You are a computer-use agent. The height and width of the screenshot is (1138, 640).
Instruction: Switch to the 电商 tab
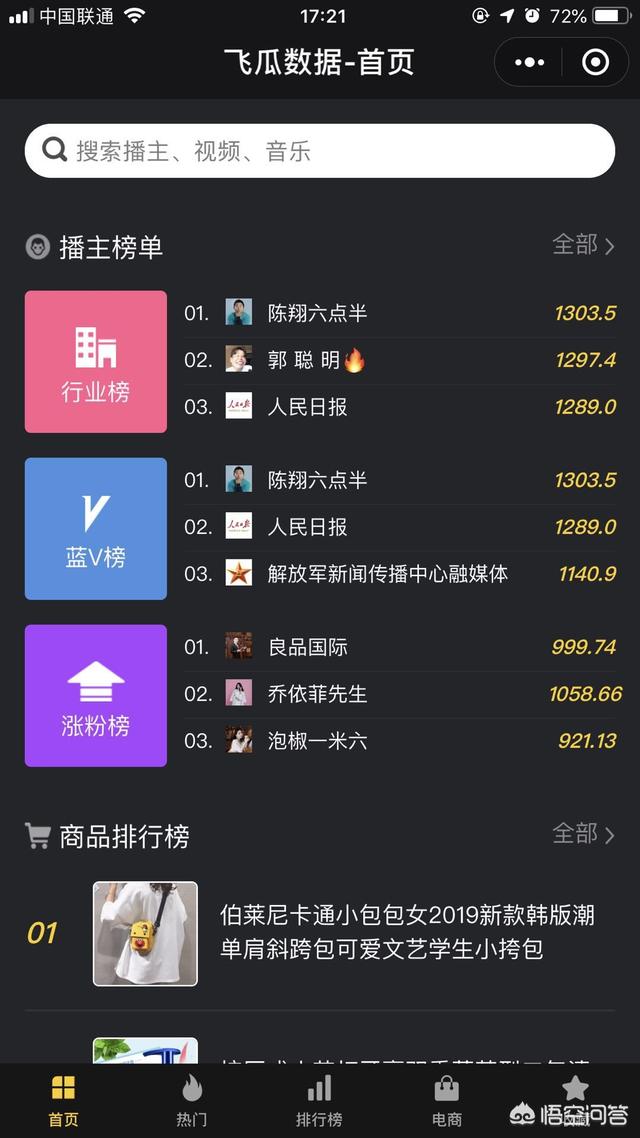[447, 1100]
